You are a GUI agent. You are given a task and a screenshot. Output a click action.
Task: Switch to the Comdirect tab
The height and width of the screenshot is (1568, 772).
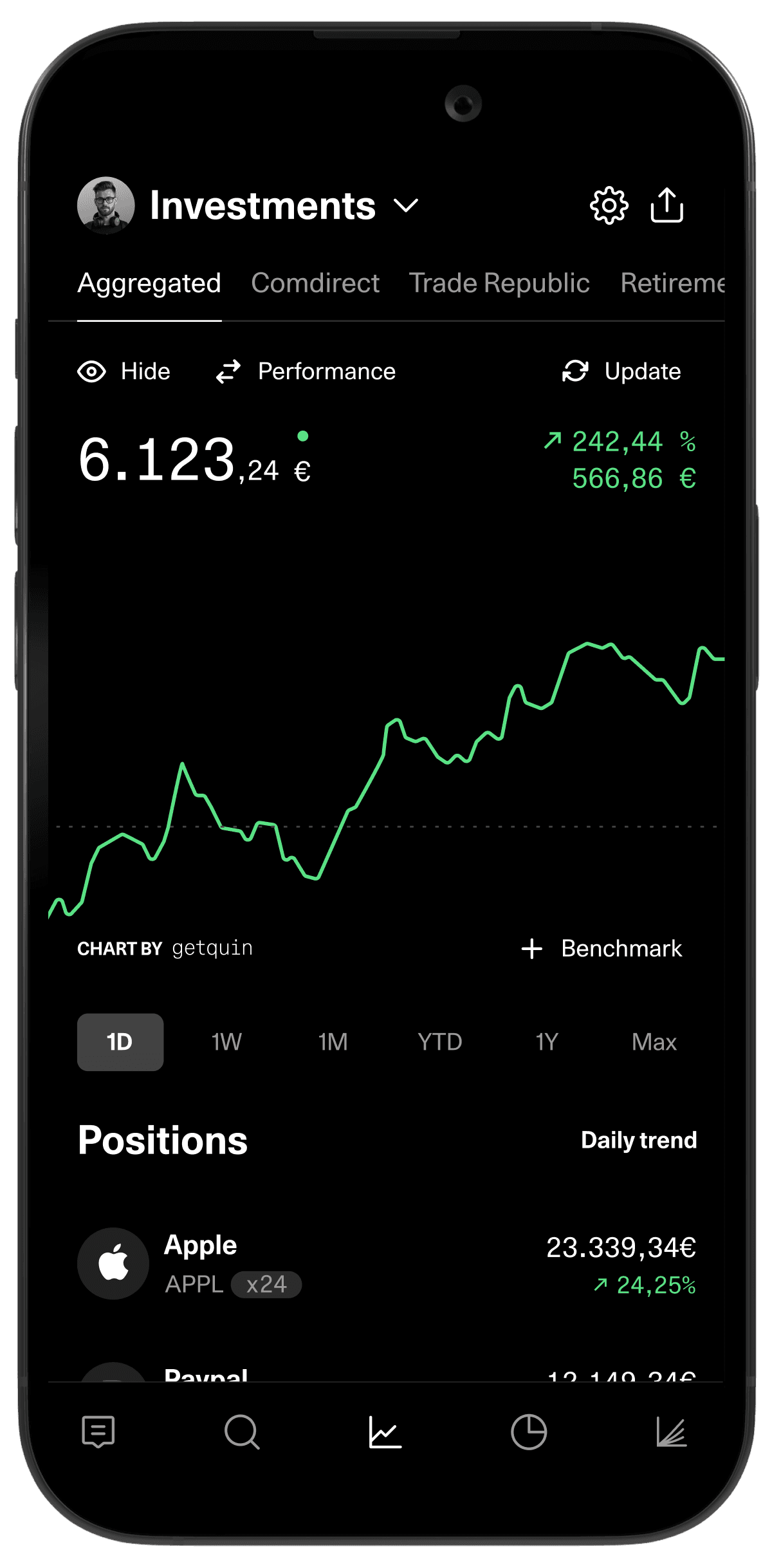point(315,283)
